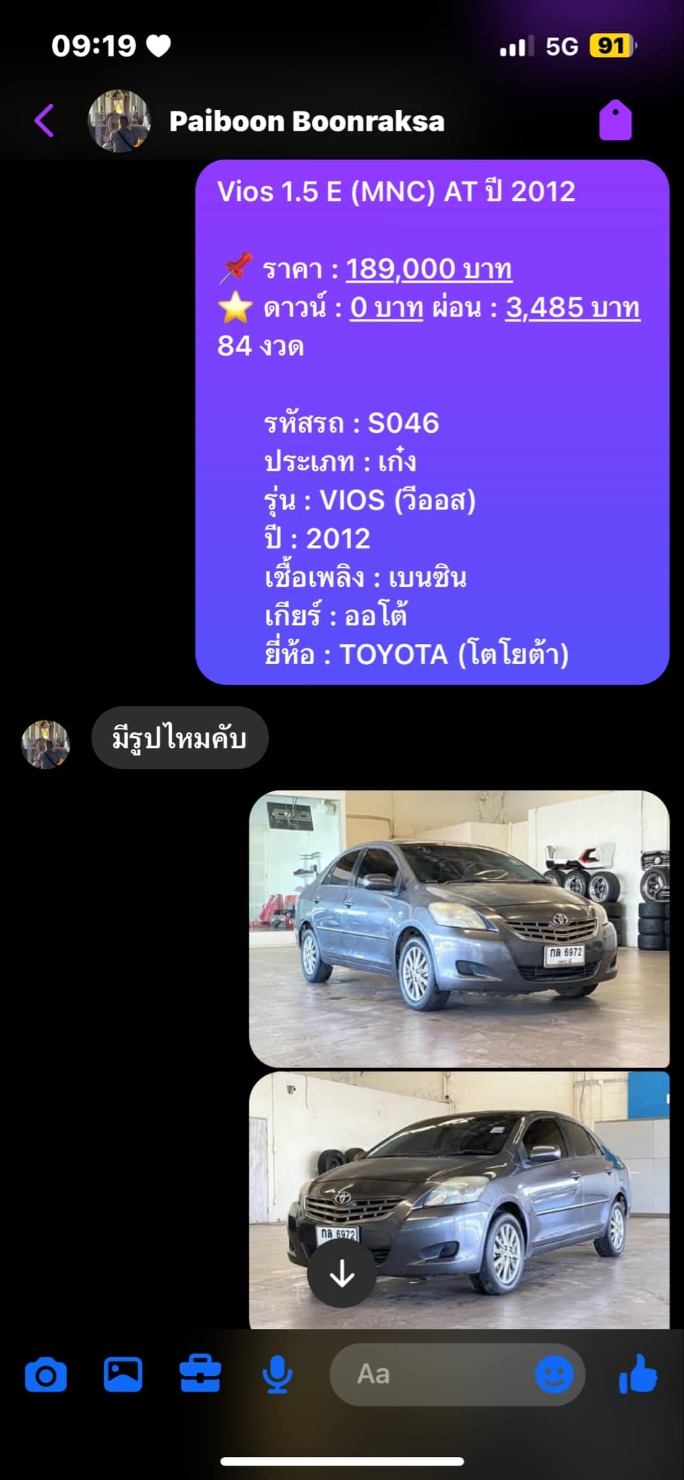Image resolution: width=684 pixels, height=1480 pixels.
Task: Open the briefcase business tools
Action: coord(200,1375)
